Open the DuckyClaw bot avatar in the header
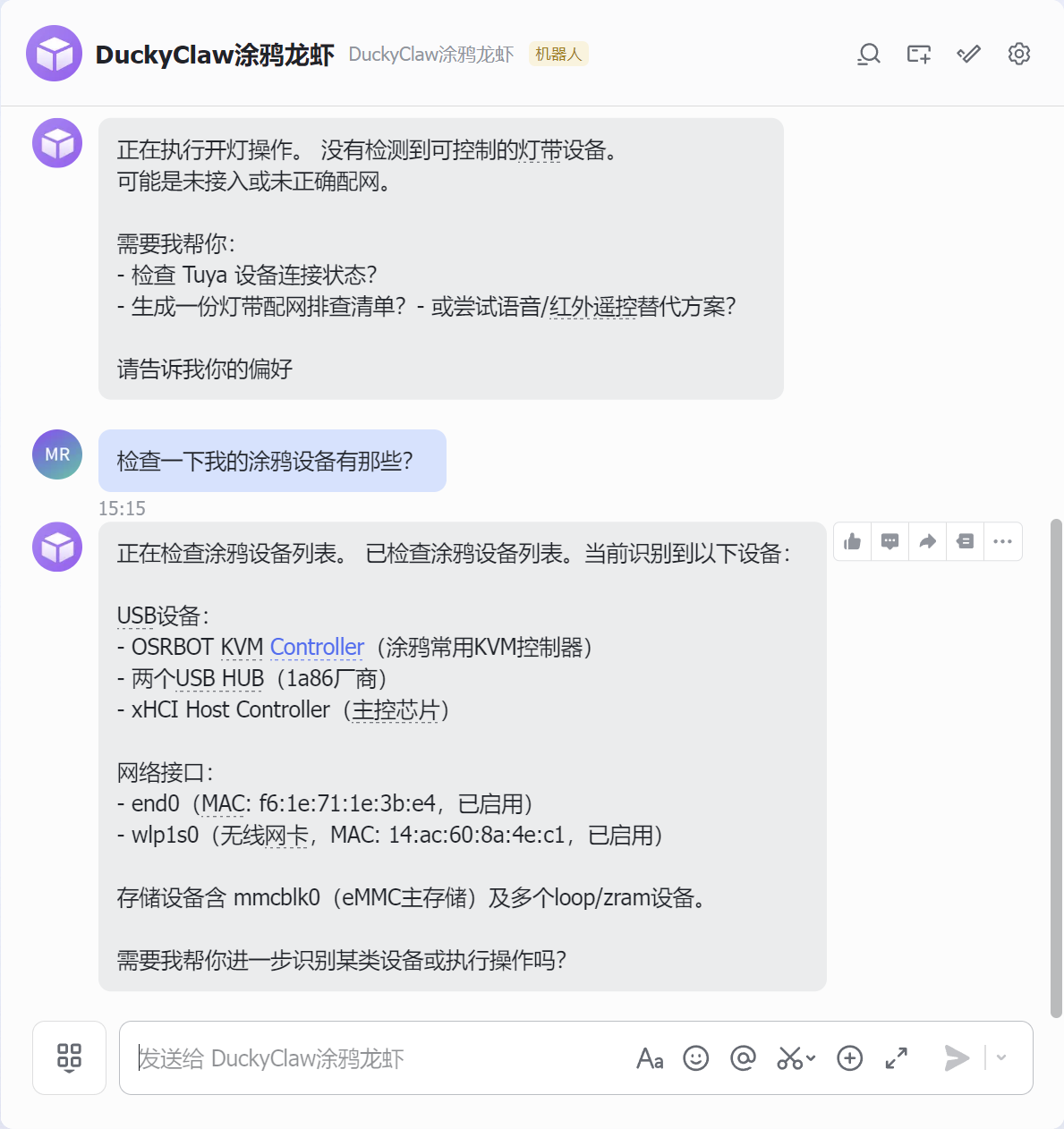Screen dimensions: 1064x1129 click(x=55, y=54)
